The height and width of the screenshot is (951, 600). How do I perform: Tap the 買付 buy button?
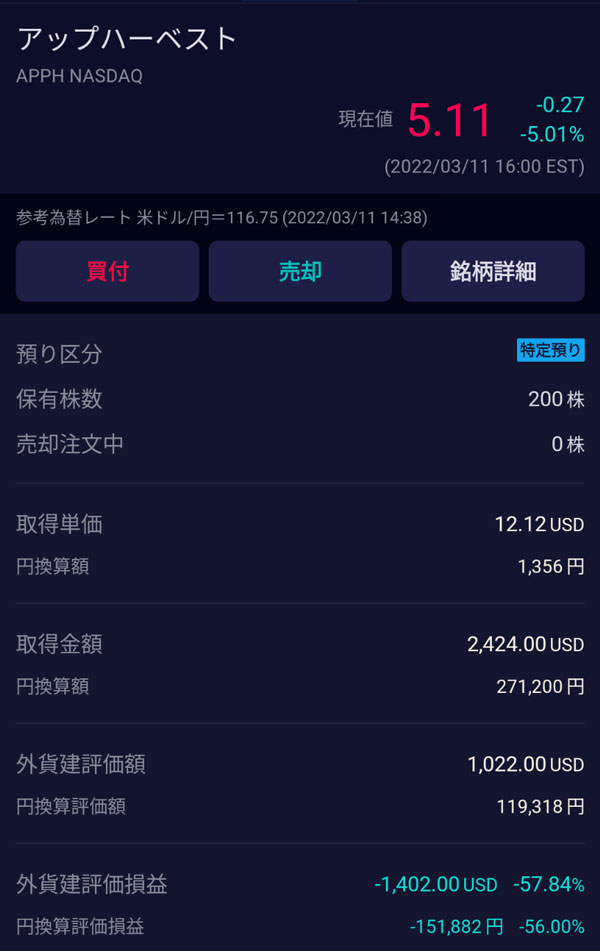(107, 271)
